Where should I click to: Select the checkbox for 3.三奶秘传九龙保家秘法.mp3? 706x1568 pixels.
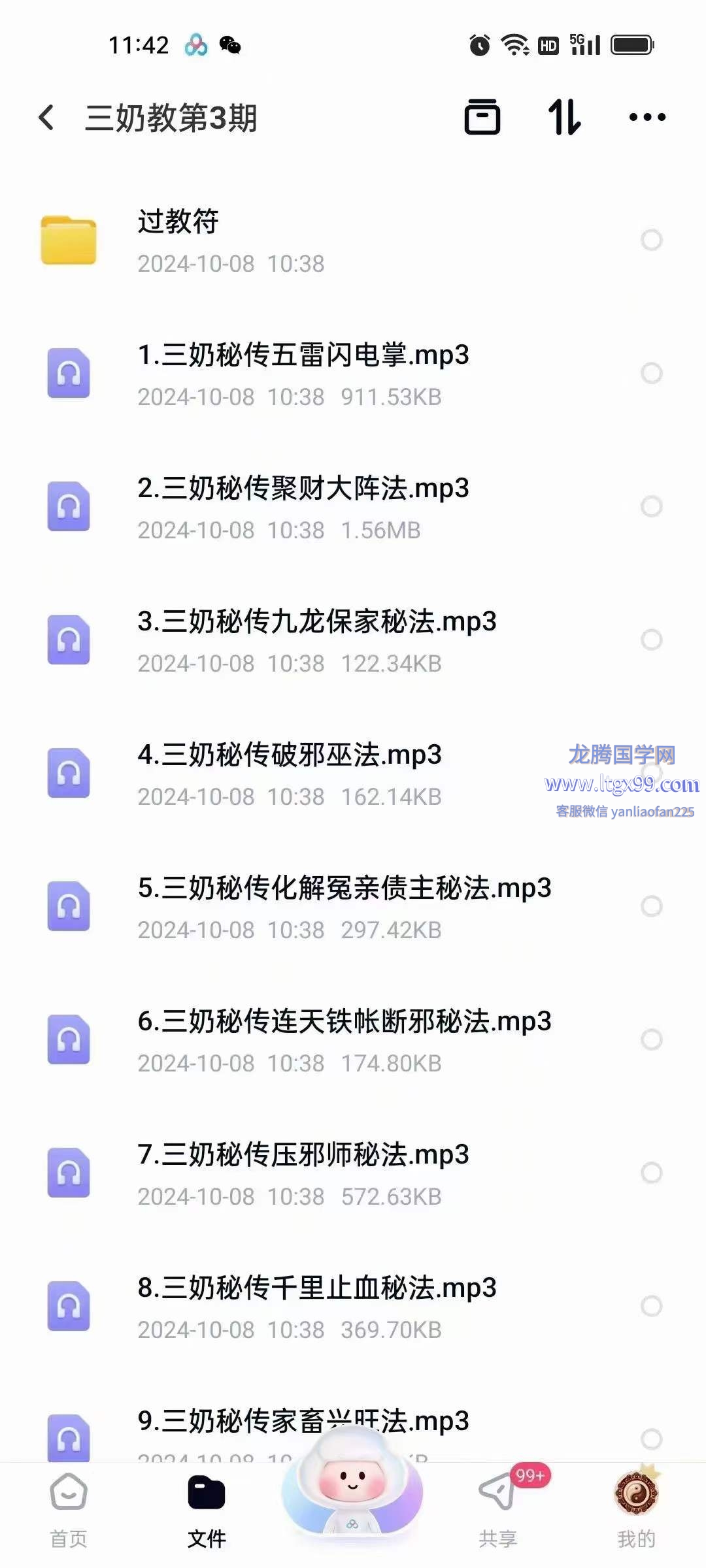(x=652, y=640)
